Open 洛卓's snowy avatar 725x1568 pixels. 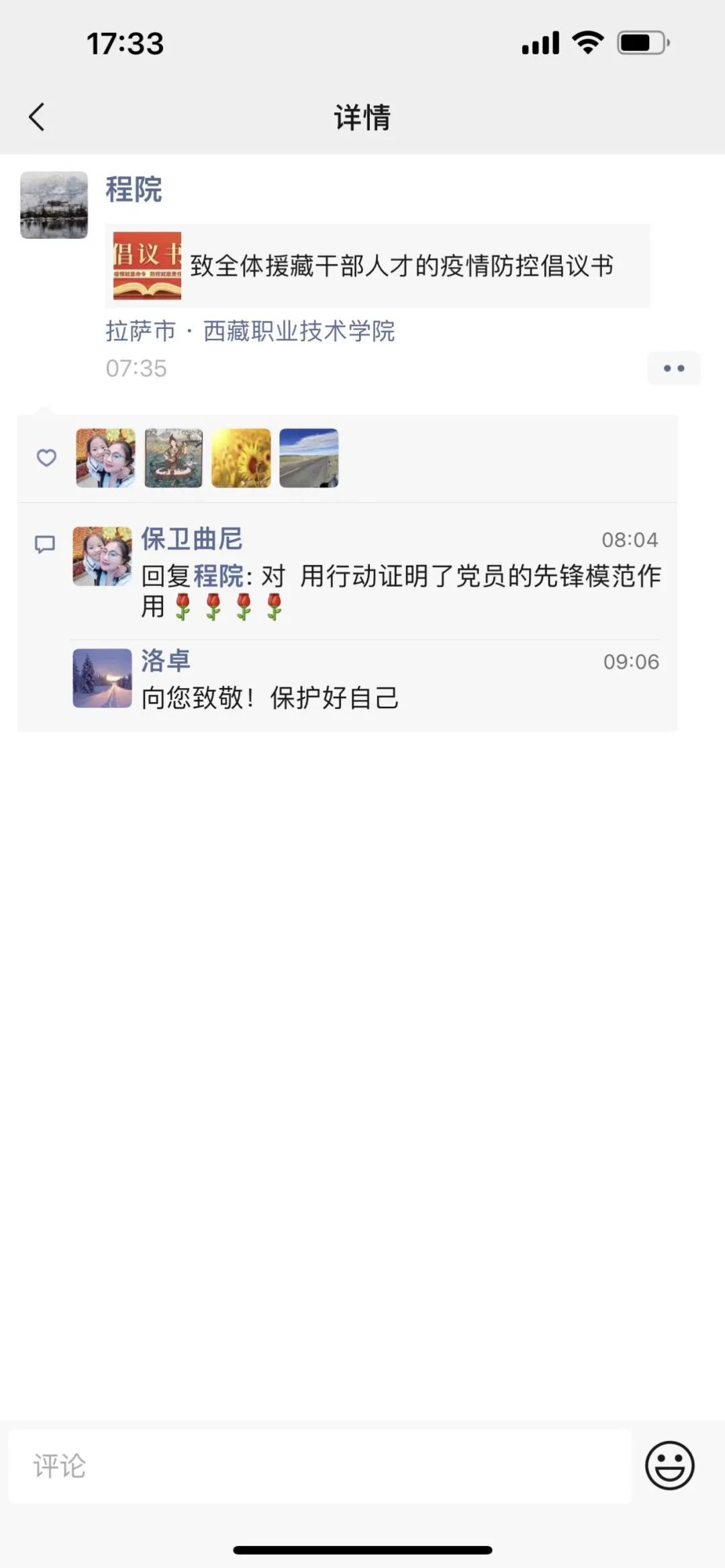tap(102, 678)
